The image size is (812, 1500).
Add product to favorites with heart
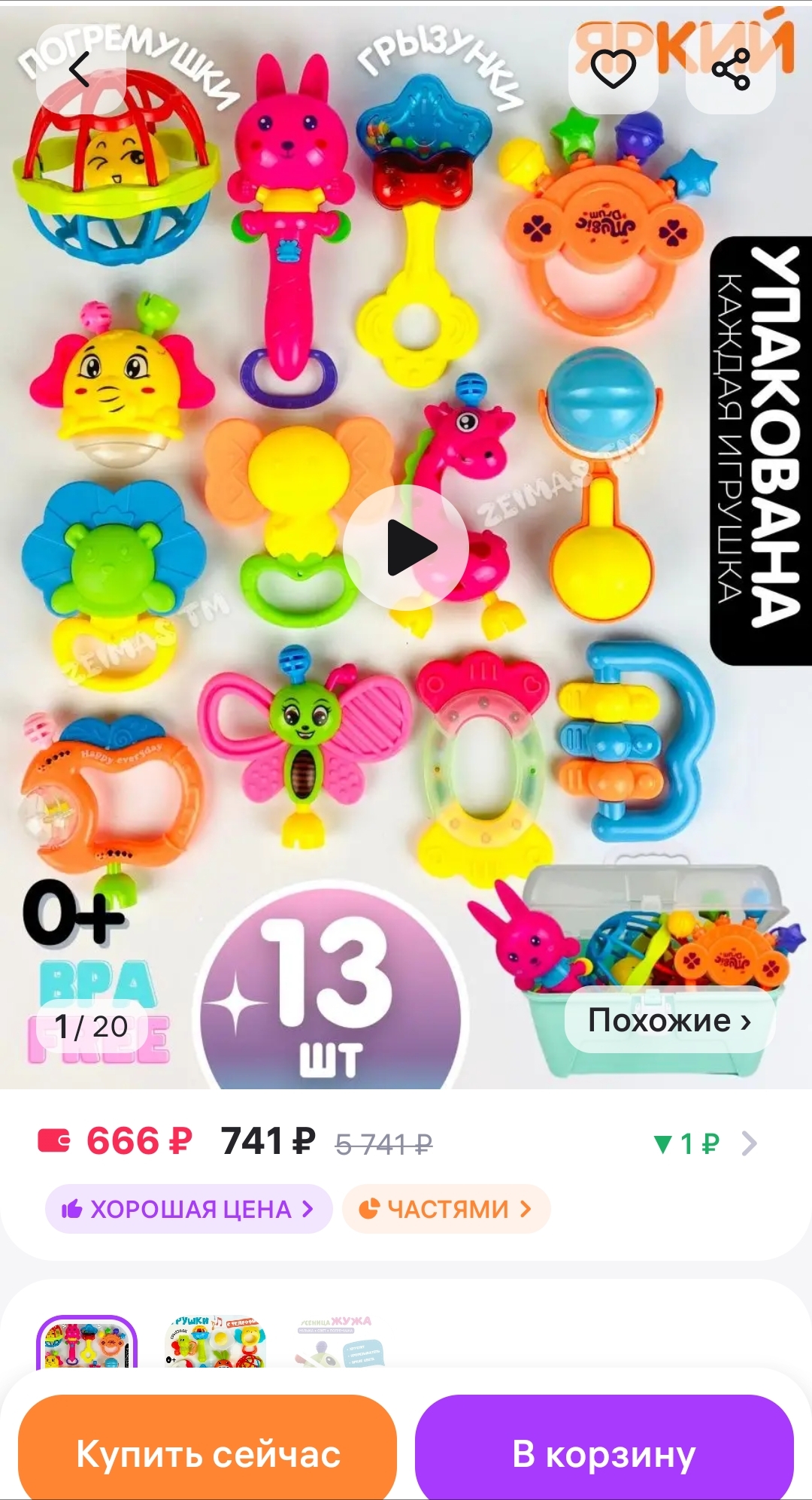(x=614, y=70)
